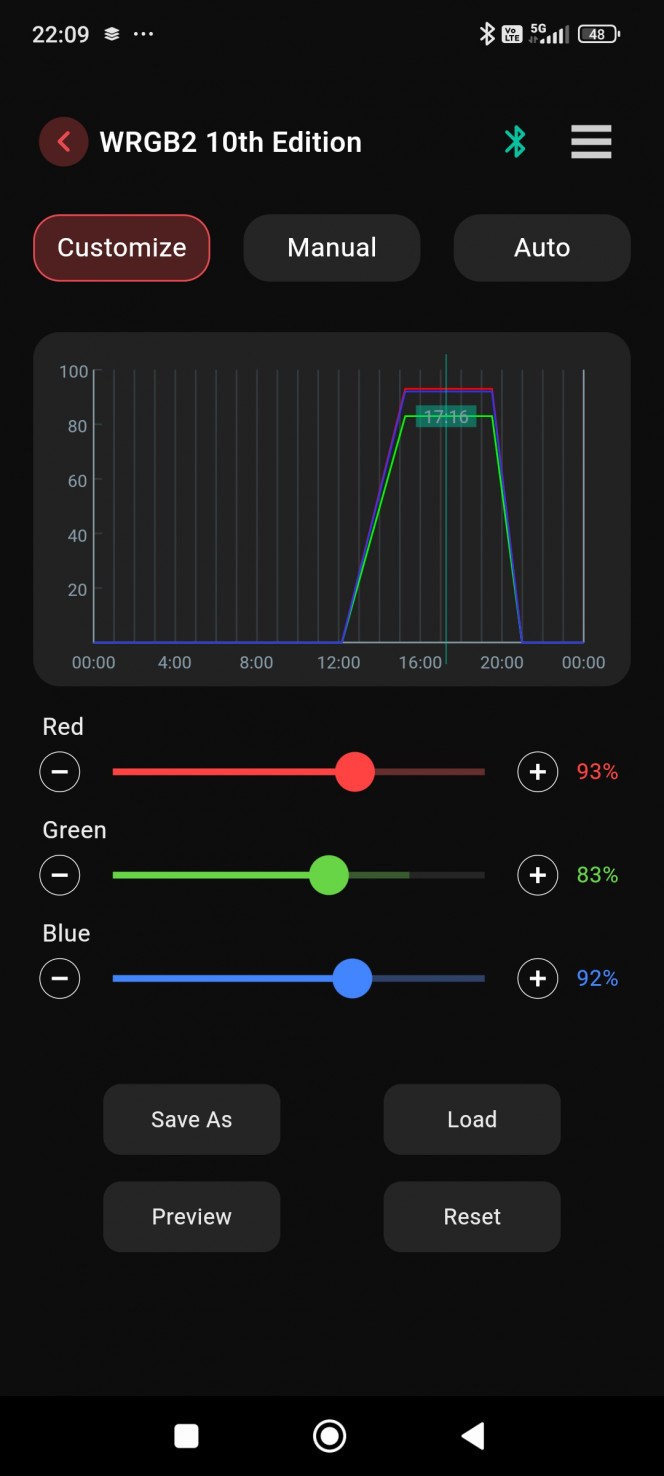Decrease the Red level with minus
The height and width of the screenshot is (1476, 664).
pos(60,772)
